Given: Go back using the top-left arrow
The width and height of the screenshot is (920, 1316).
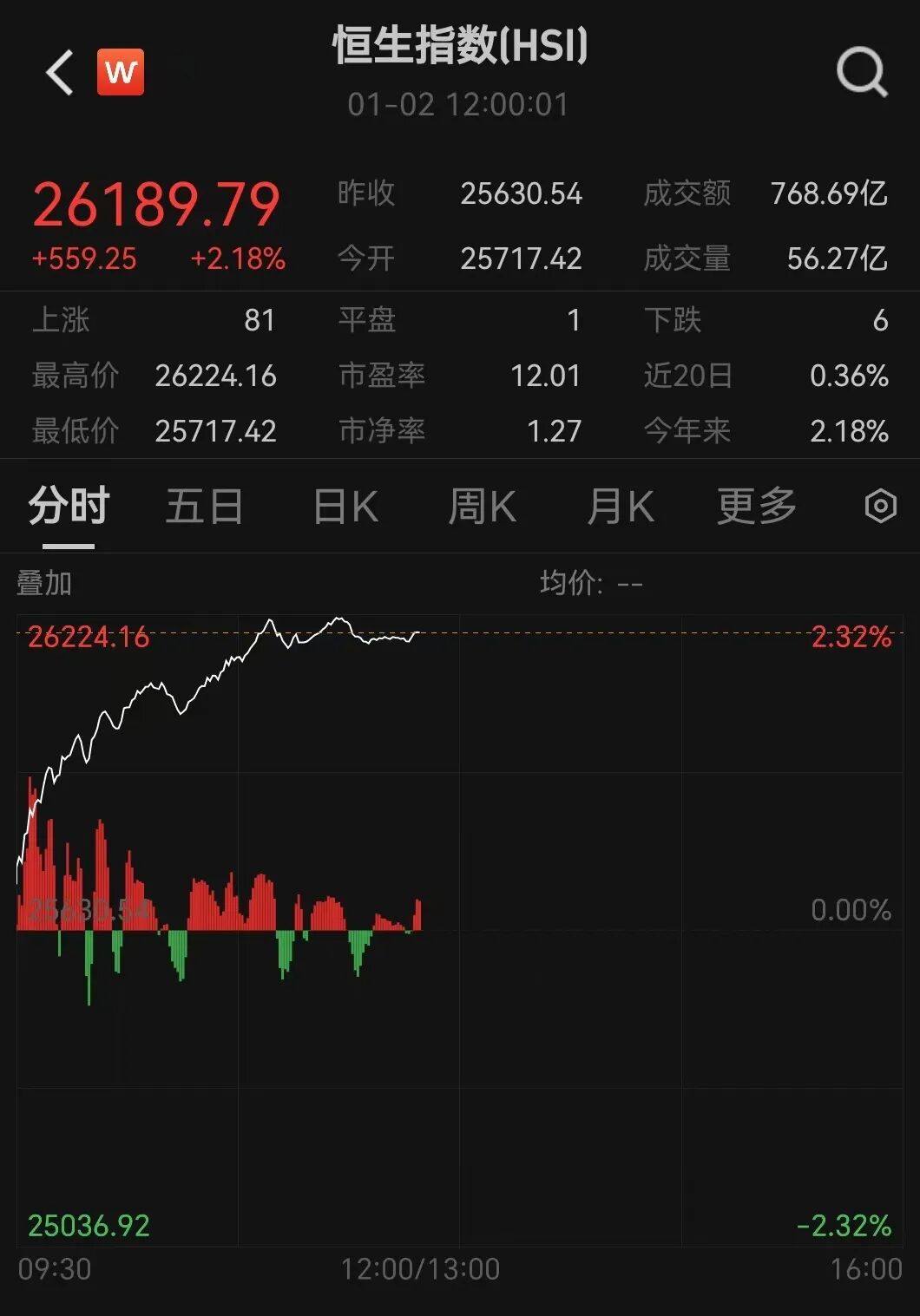Looking at the screenshot, I should (x=59, y=73).
